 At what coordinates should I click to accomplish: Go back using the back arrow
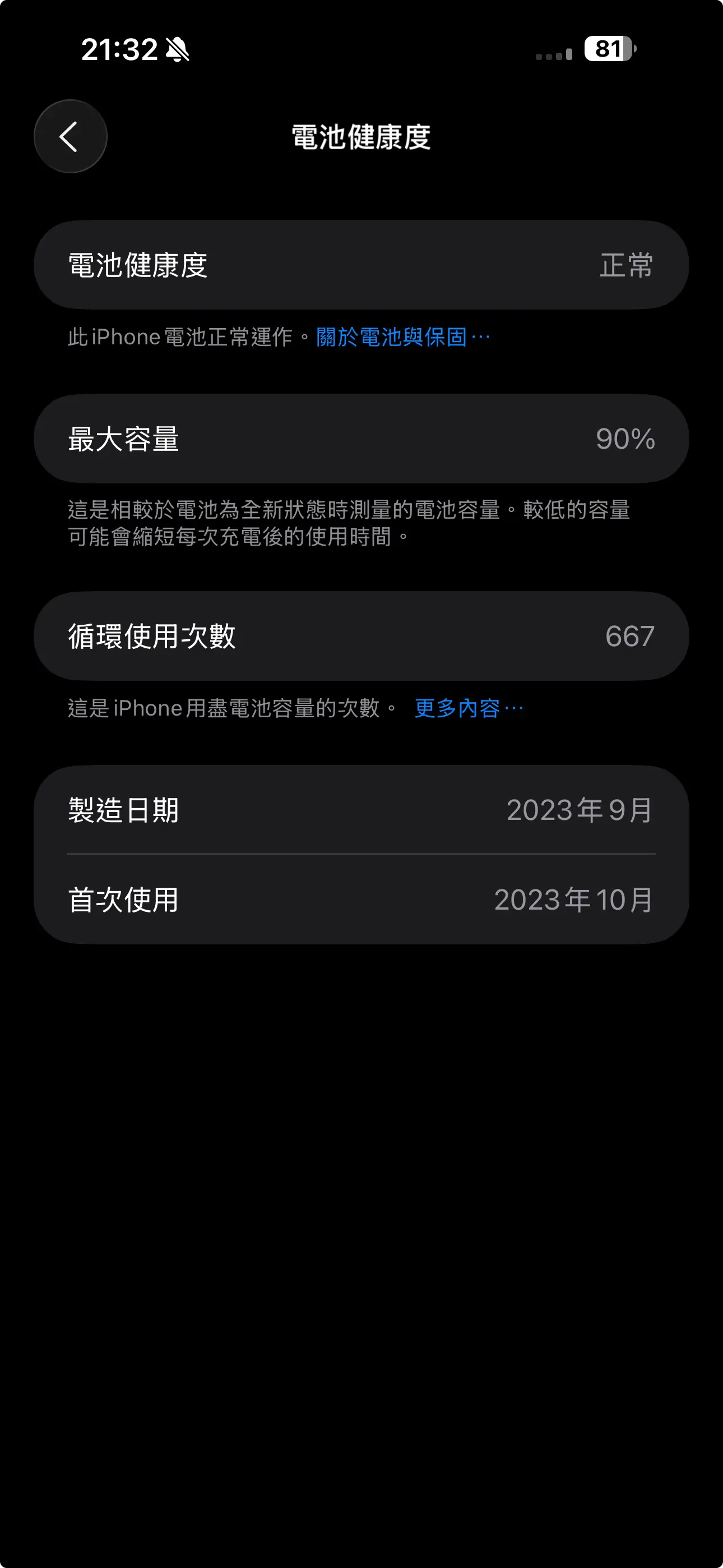pos(70,136)
